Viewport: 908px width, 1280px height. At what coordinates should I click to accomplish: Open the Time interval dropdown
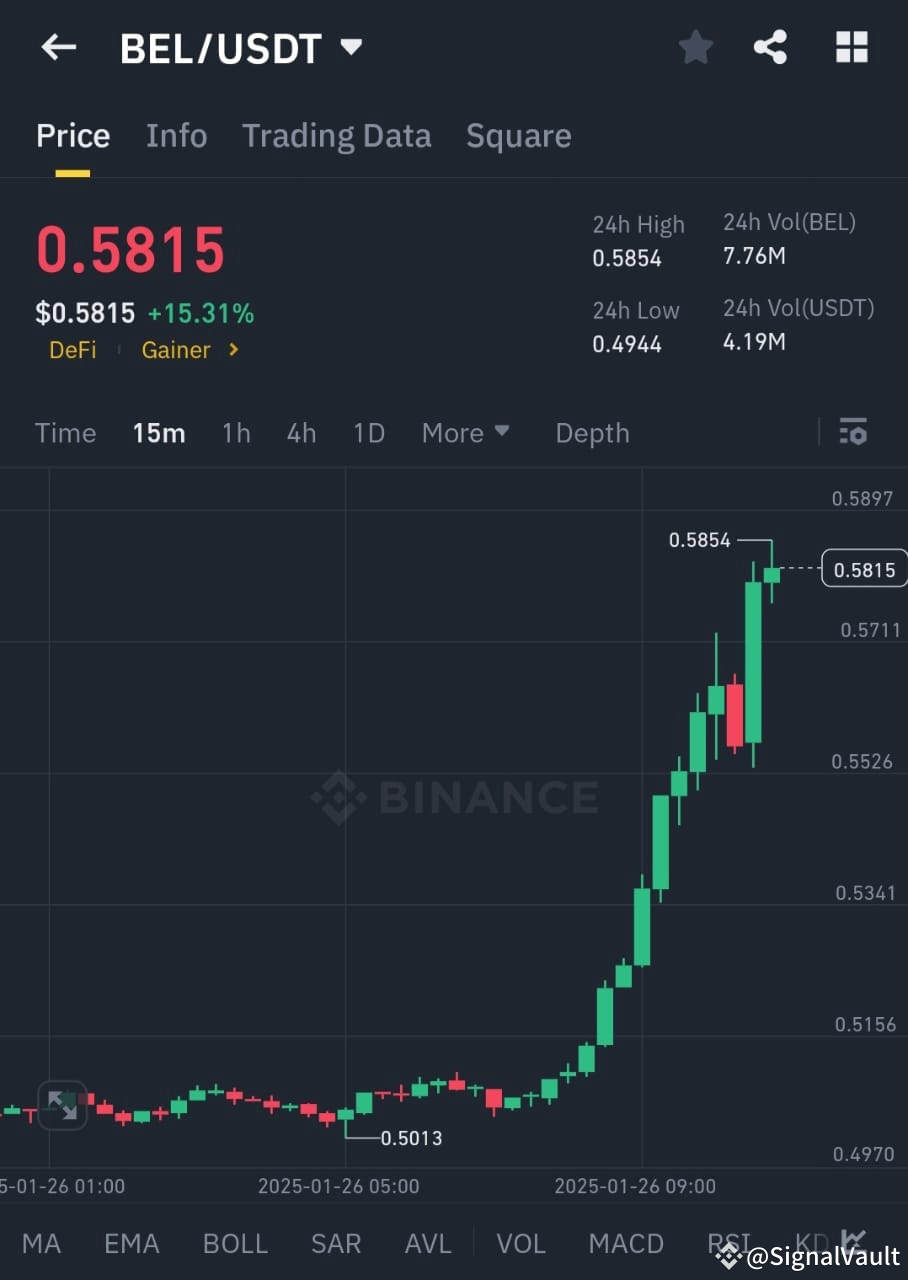(65, 432)
